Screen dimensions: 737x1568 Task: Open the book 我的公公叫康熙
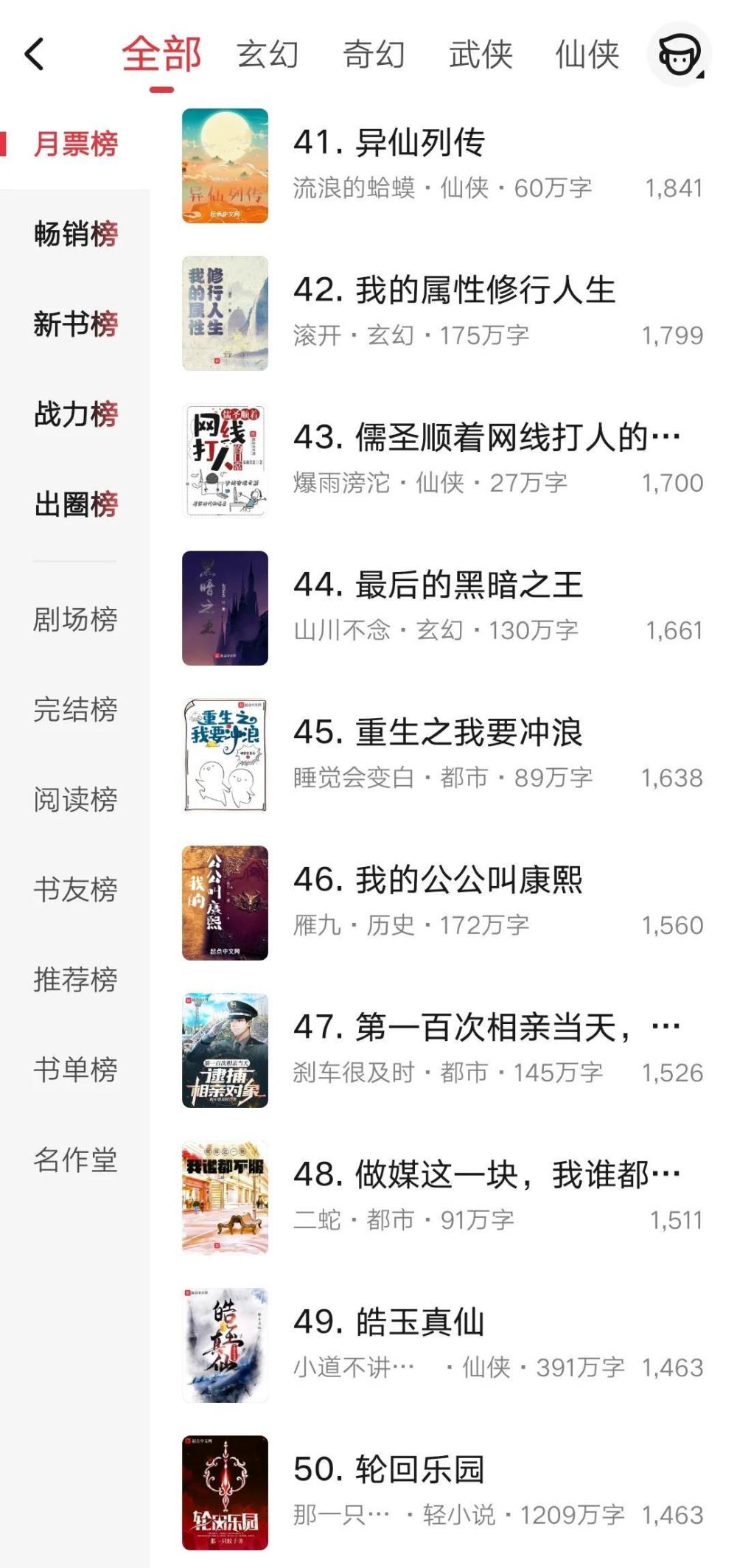(469, 880)
